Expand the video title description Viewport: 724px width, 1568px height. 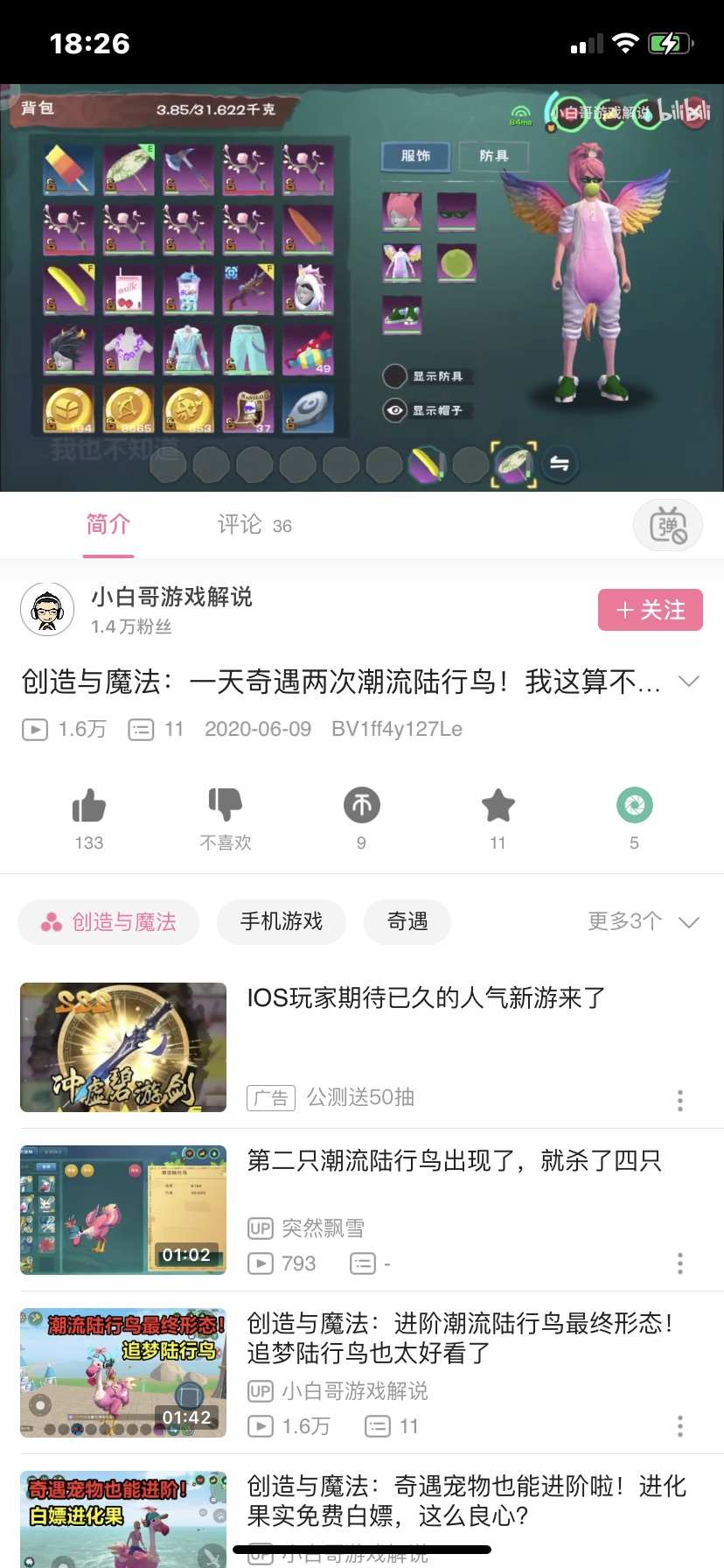689,682
